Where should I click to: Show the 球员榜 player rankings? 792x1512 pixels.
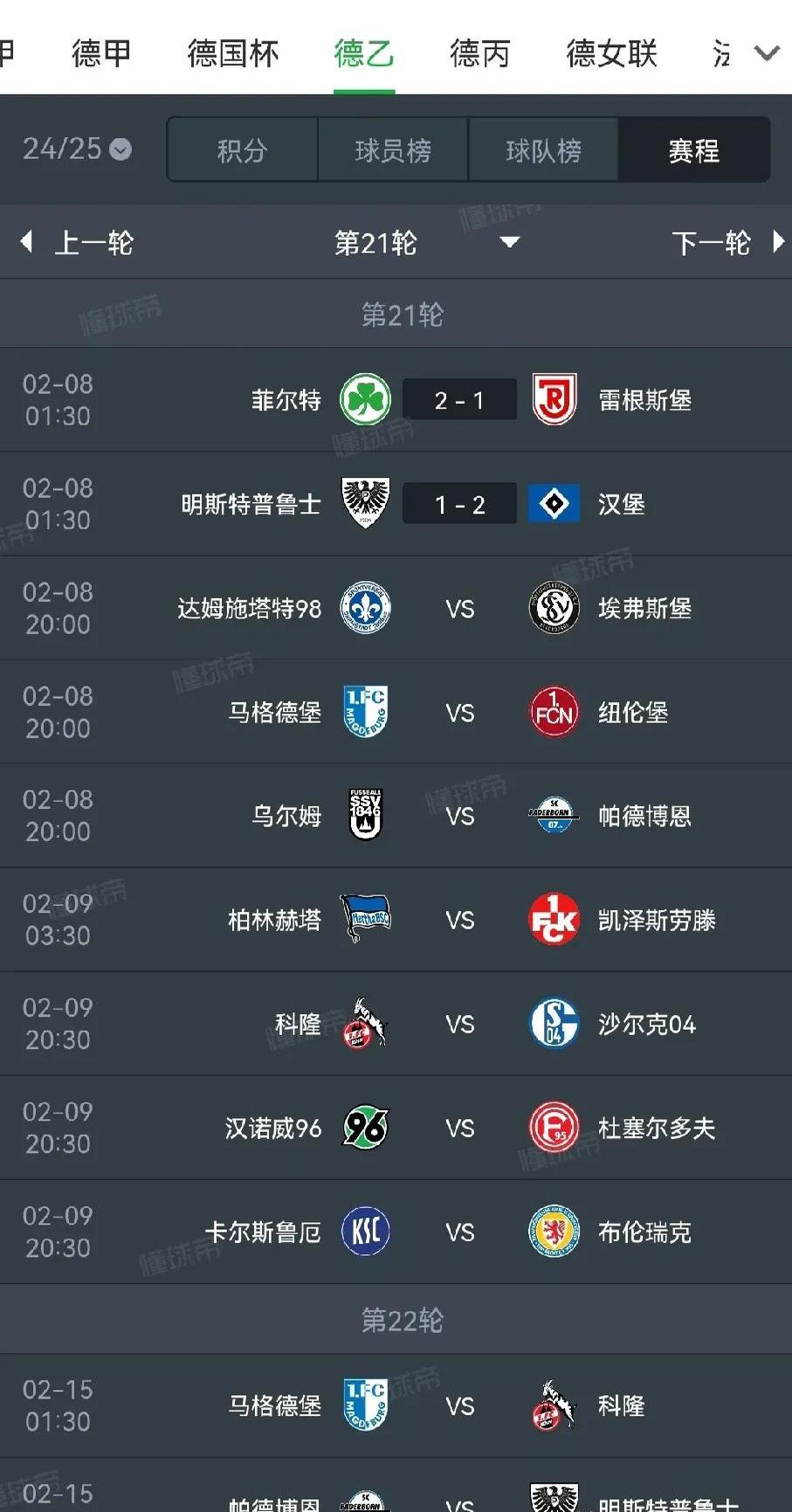tap(393, 150)
